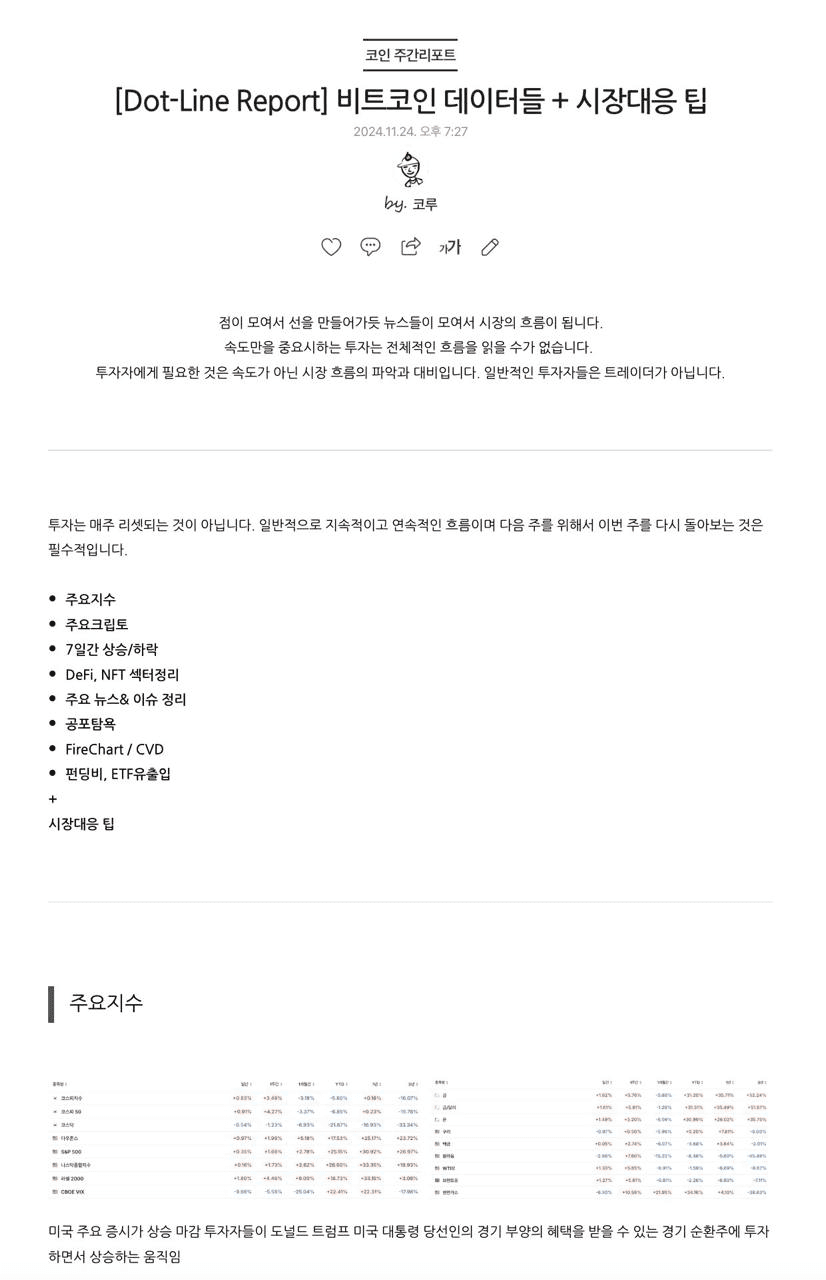Edit the post with pencil icon
Viewport: 826px width, 1280px height.
point(490,247)
